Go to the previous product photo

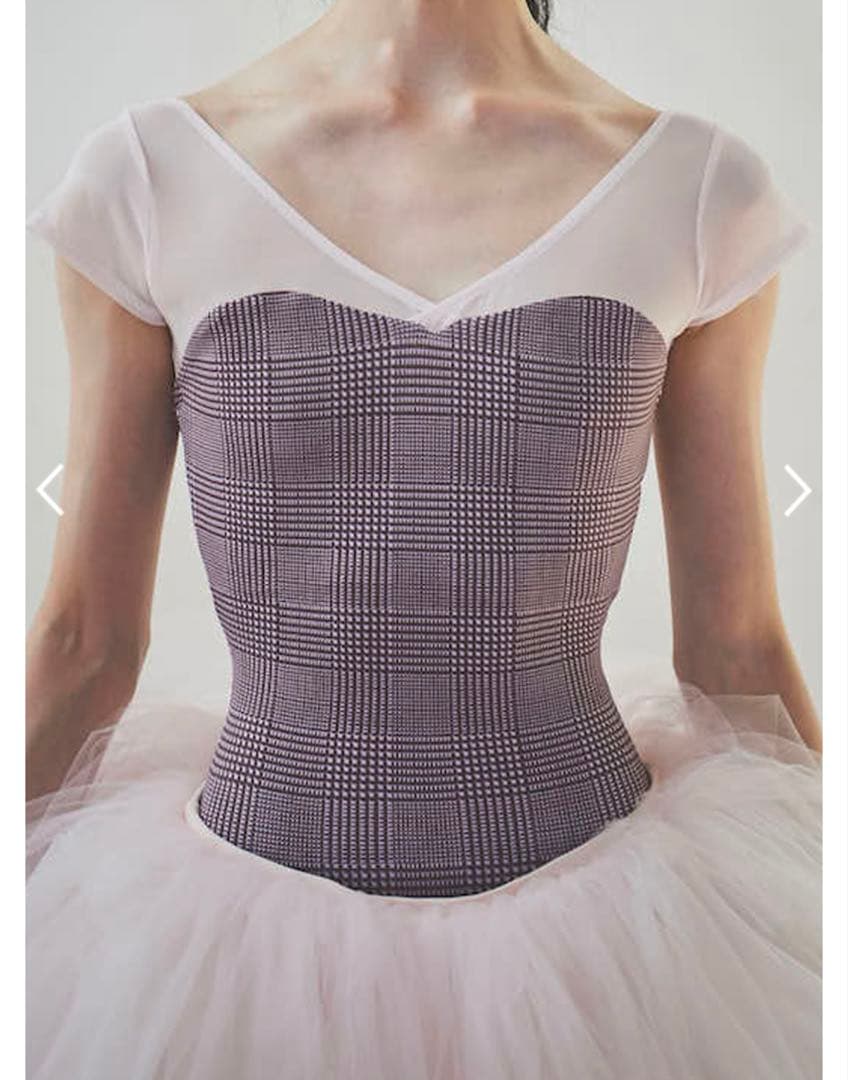(50, 490)
